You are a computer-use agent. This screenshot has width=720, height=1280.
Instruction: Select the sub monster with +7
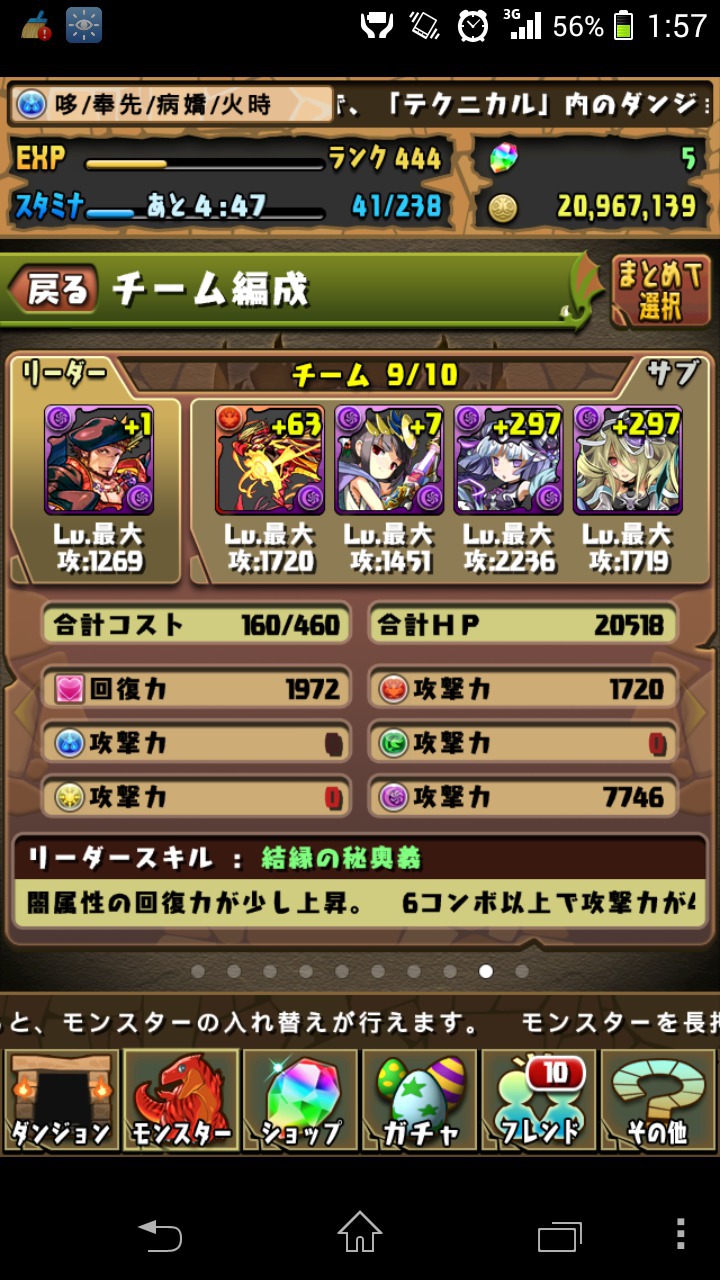pyautogui.click(x=388, y=459)
